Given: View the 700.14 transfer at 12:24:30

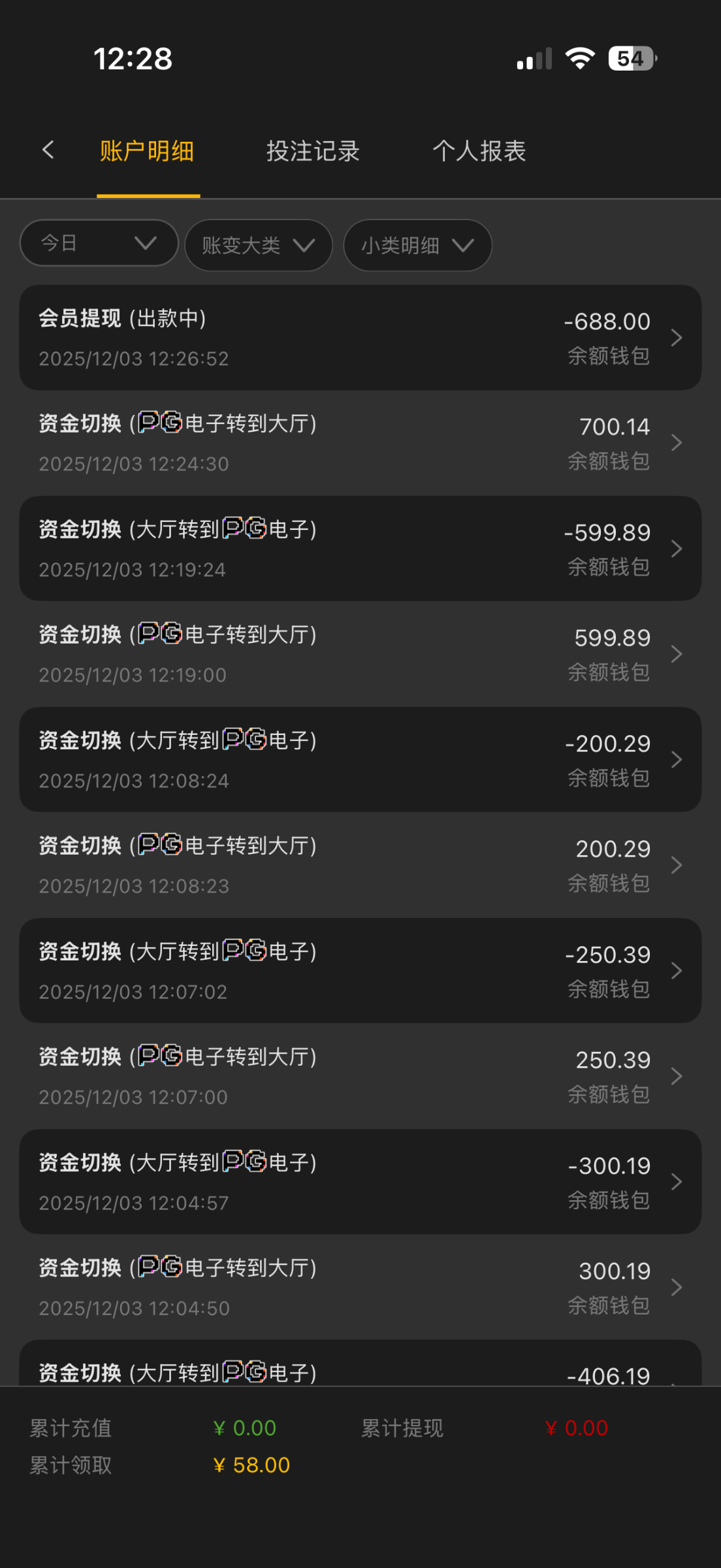Looking at the screenshot, I should point(360,443).
